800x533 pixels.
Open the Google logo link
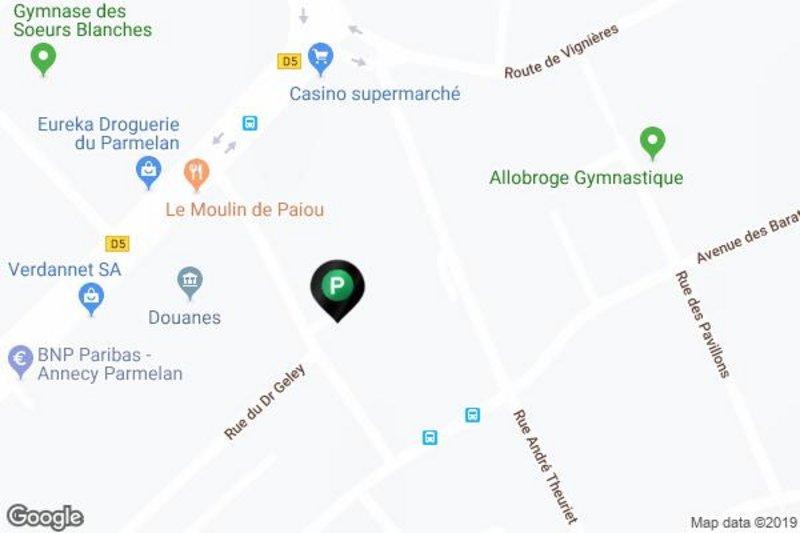click(x=44, y=516)
